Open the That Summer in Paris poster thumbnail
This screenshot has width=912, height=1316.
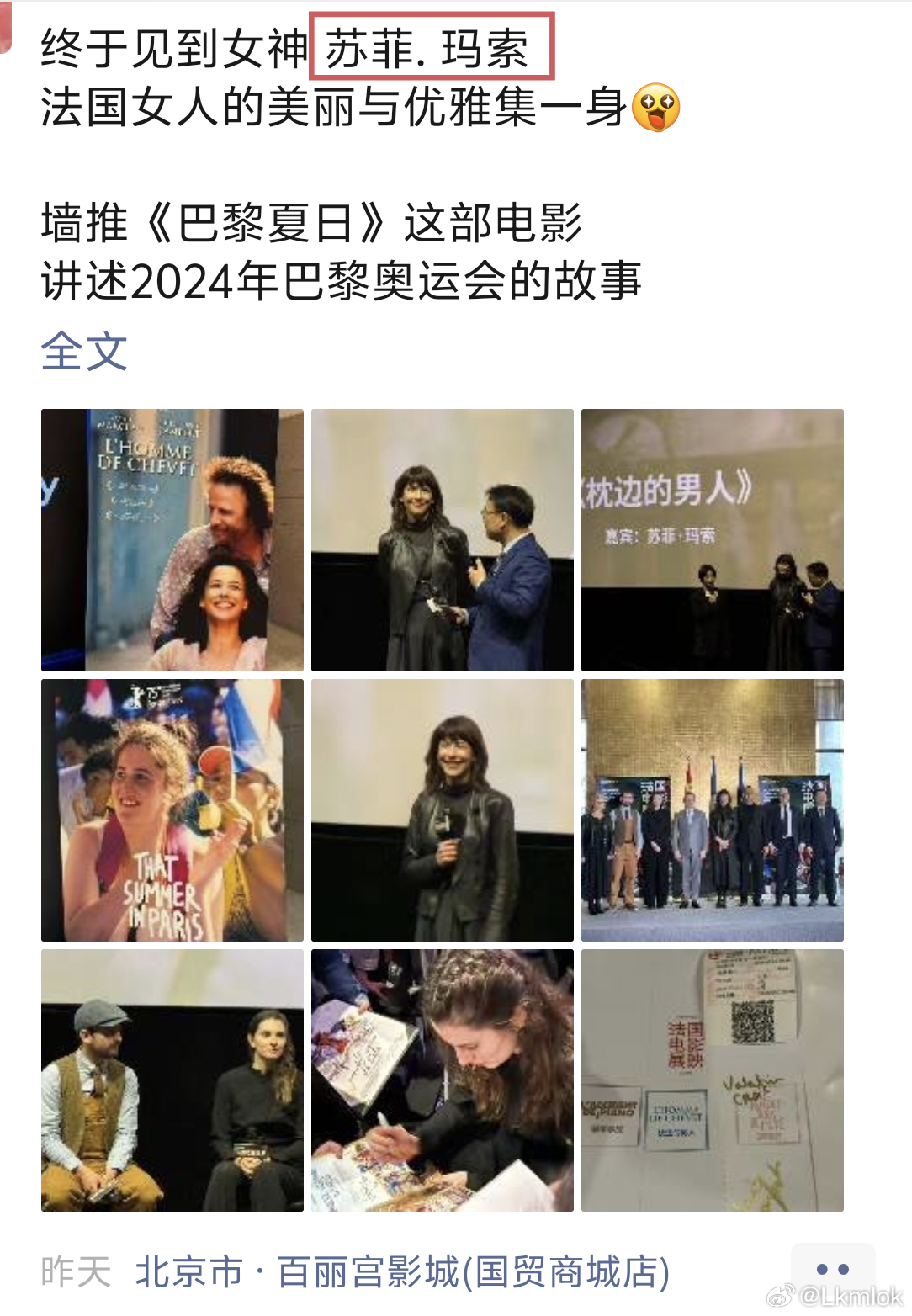click(172, 810)
